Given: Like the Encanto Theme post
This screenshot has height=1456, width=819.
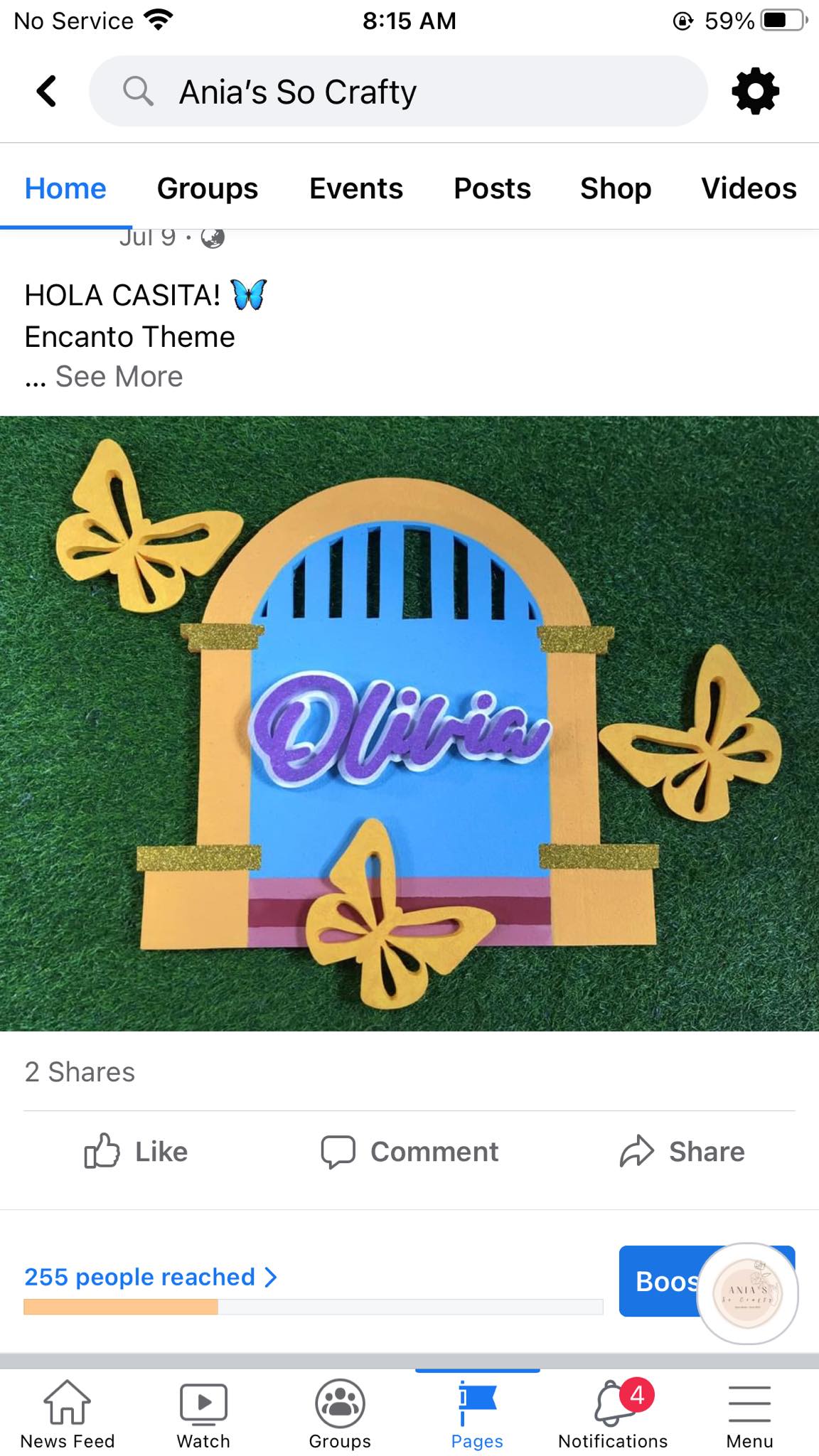Looking at the screenshot, I should [136, 1152].
